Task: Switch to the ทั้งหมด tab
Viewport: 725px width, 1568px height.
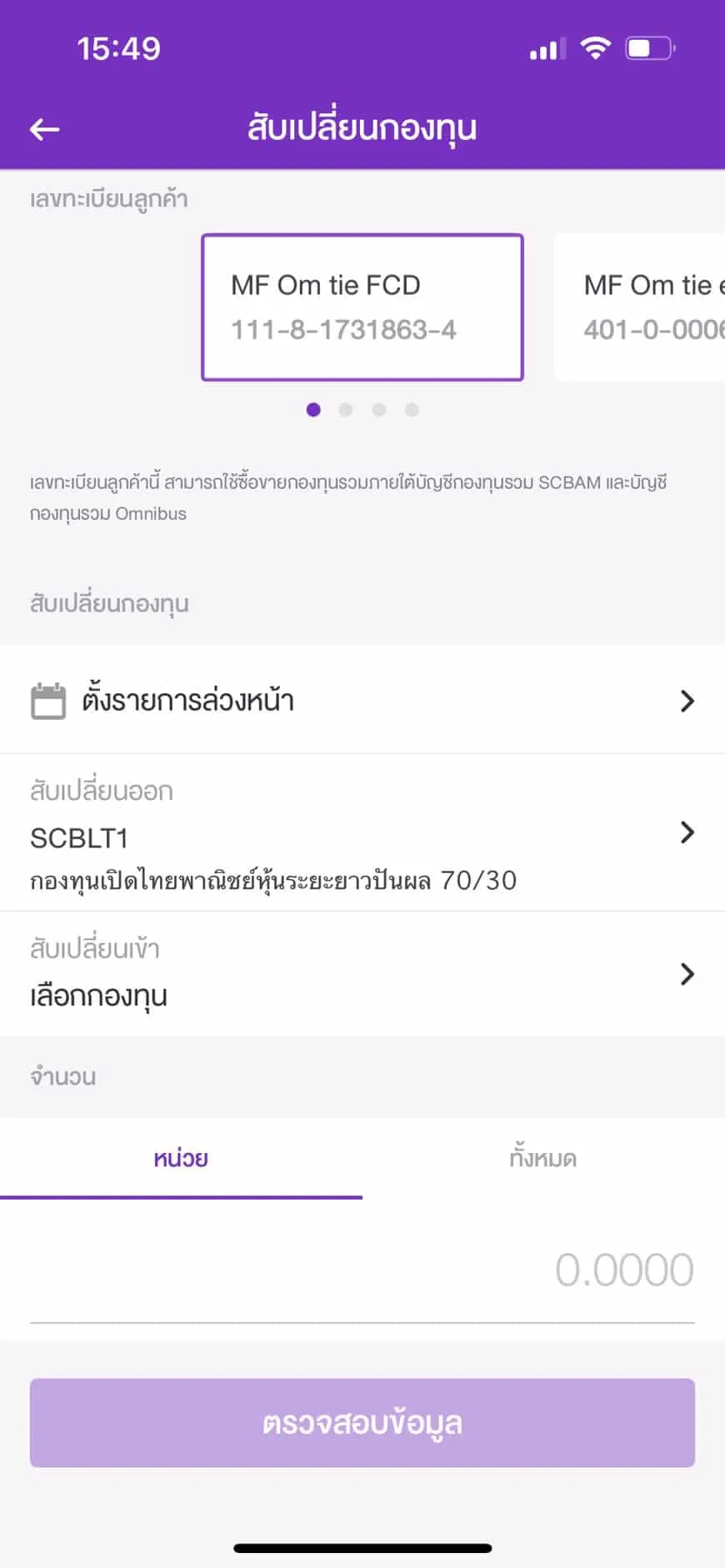Action: point(543,1158)
